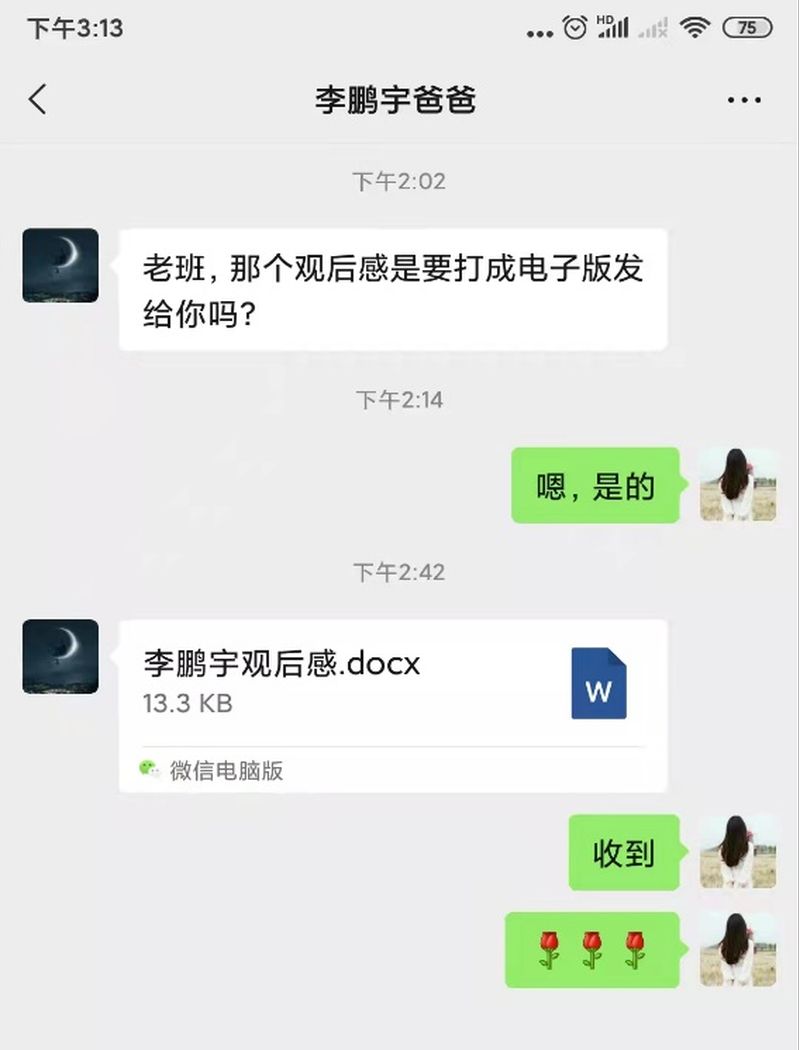Open the chat options three-dot menu

coord(744,100)
